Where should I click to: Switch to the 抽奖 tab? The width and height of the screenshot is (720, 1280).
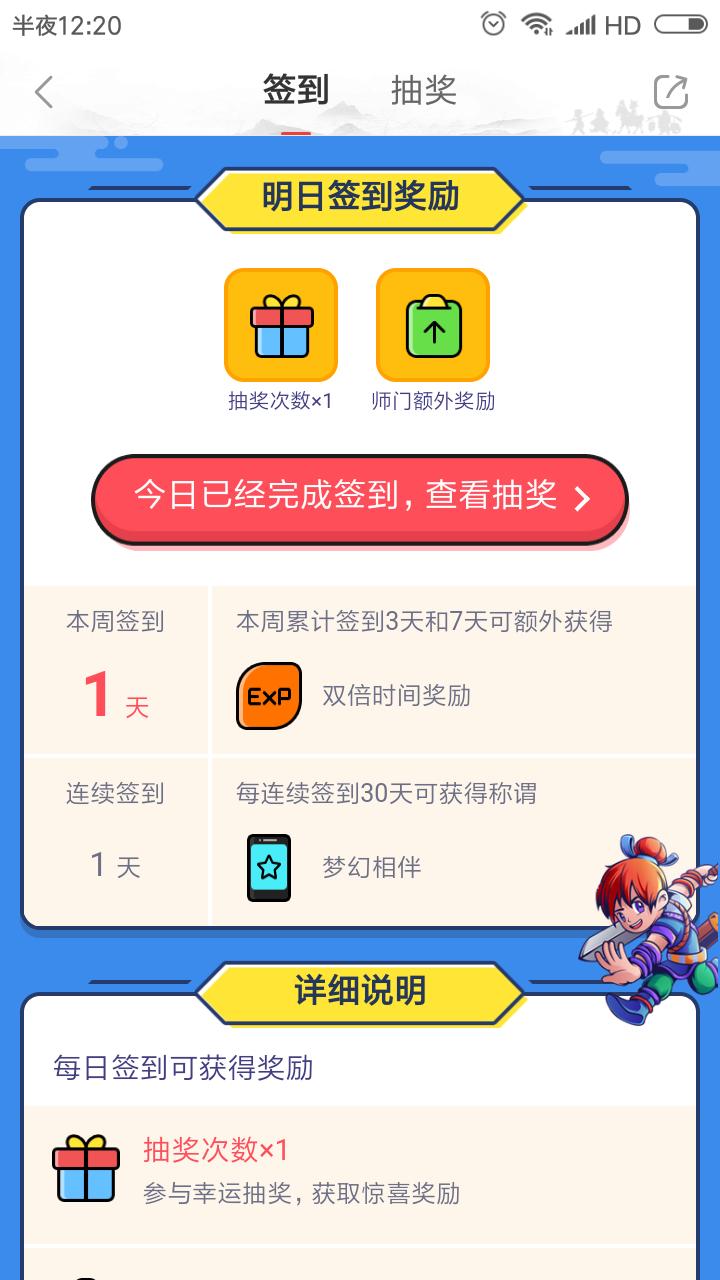click(423, 90)
